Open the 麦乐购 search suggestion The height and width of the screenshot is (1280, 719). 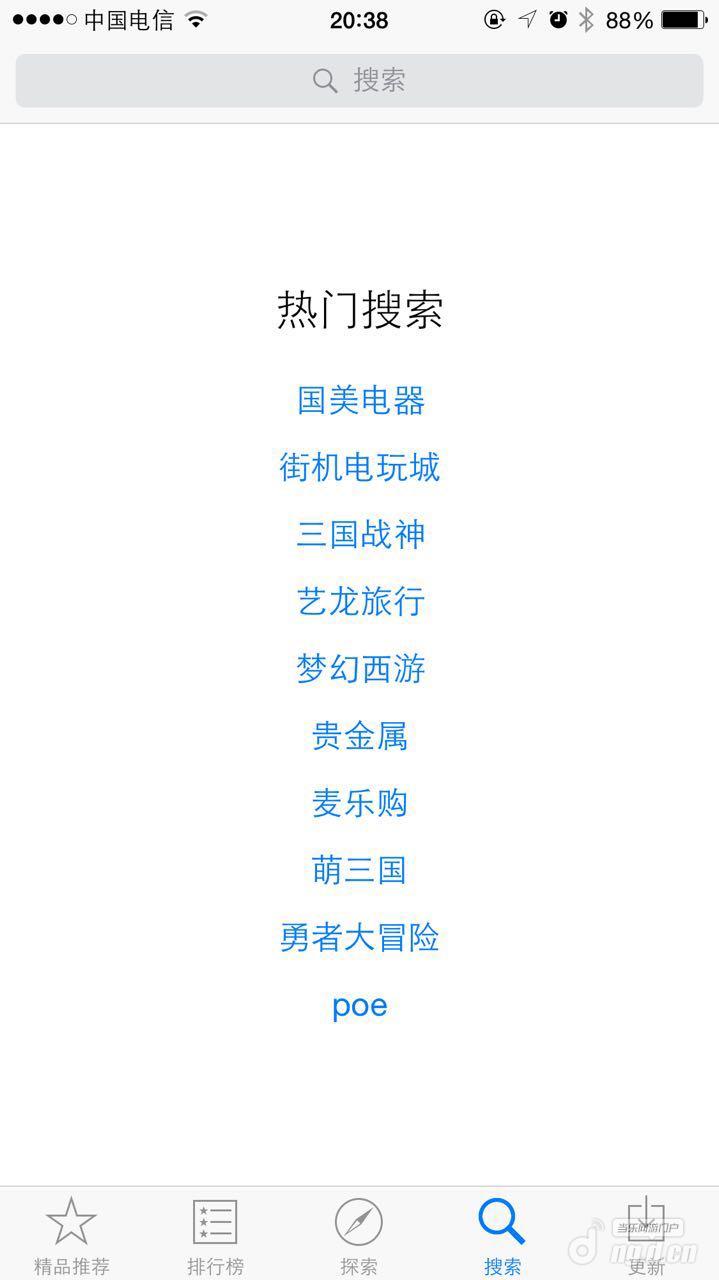(x=359, y=803)
